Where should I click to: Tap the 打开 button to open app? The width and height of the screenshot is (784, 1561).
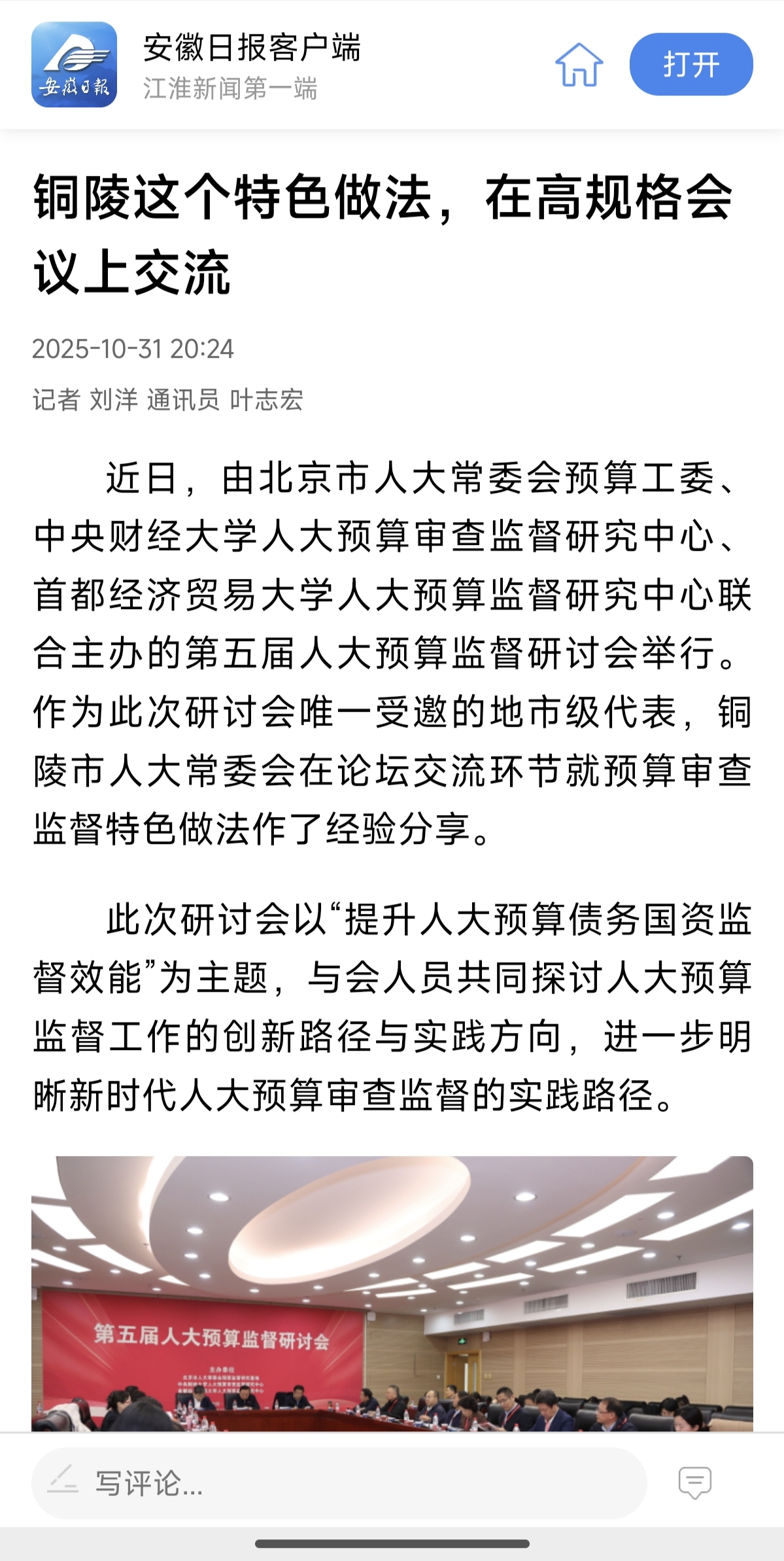(690, 65)
